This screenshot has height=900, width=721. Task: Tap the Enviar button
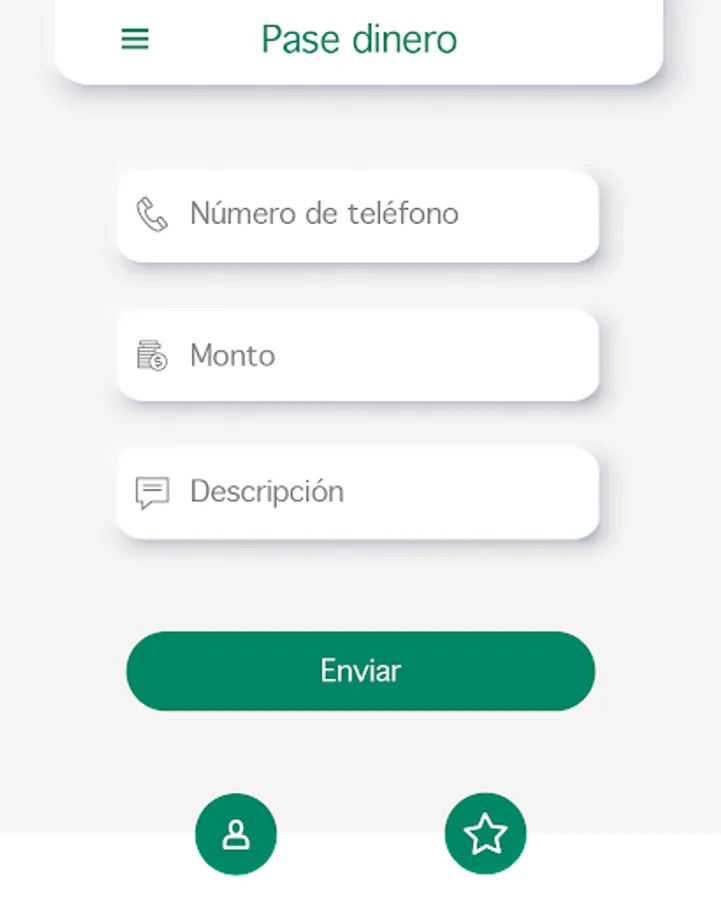360,670
